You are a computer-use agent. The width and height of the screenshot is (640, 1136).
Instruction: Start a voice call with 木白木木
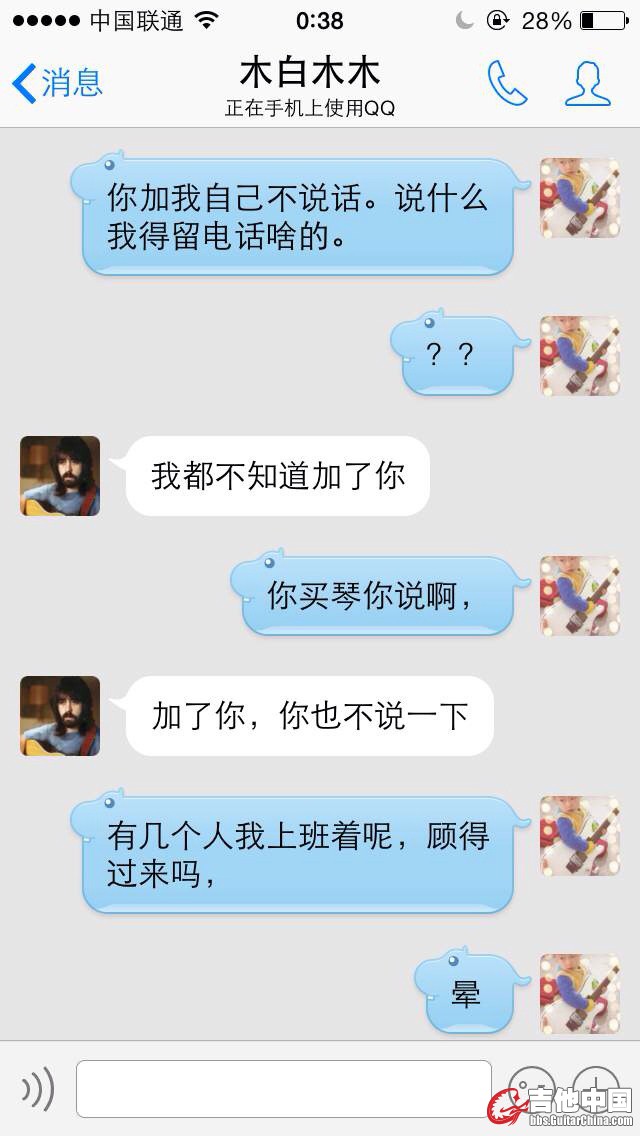[x=507, y=83]
